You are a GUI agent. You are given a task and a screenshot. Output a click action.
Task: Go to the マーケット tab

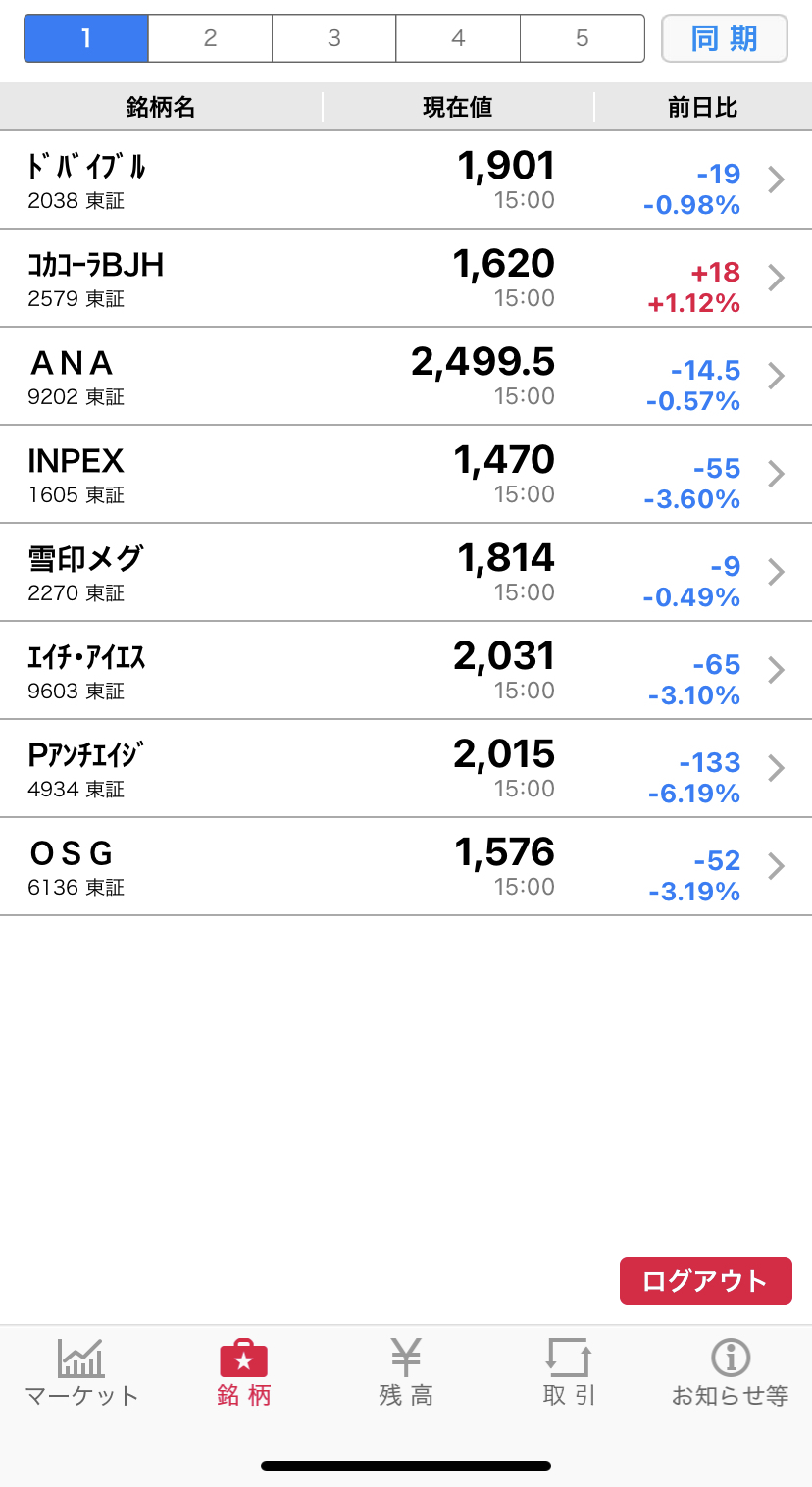[x=81, y=1373]
